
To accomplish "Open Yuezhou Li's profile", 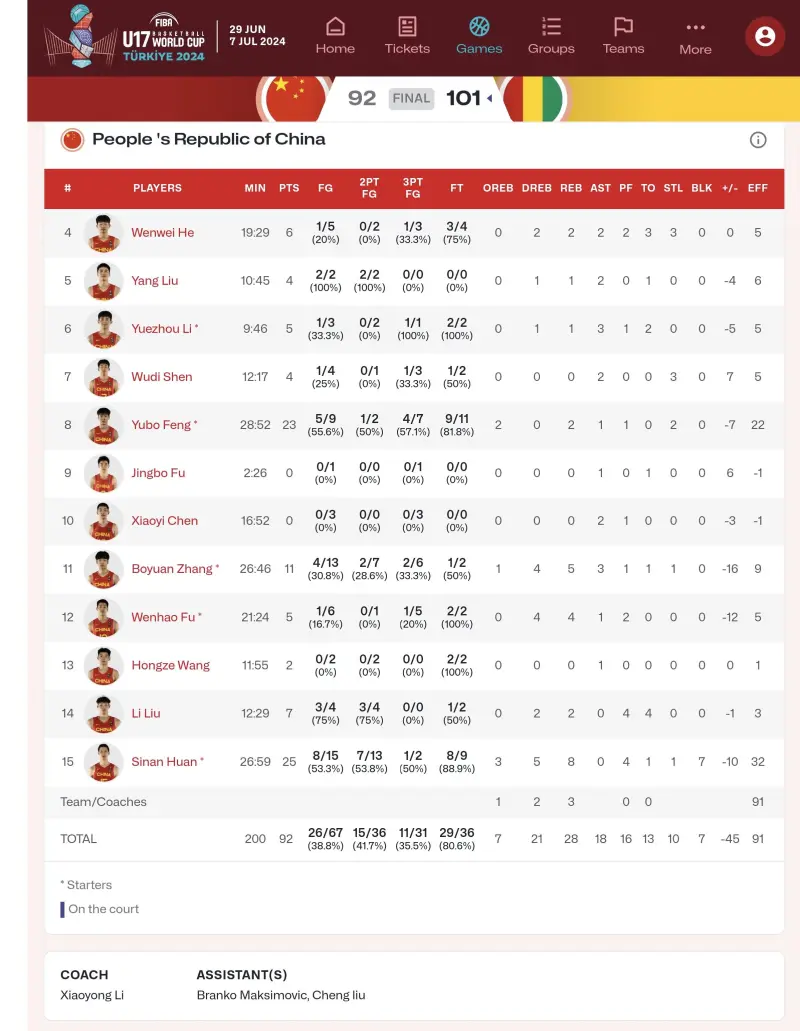I will click(161, 329).
